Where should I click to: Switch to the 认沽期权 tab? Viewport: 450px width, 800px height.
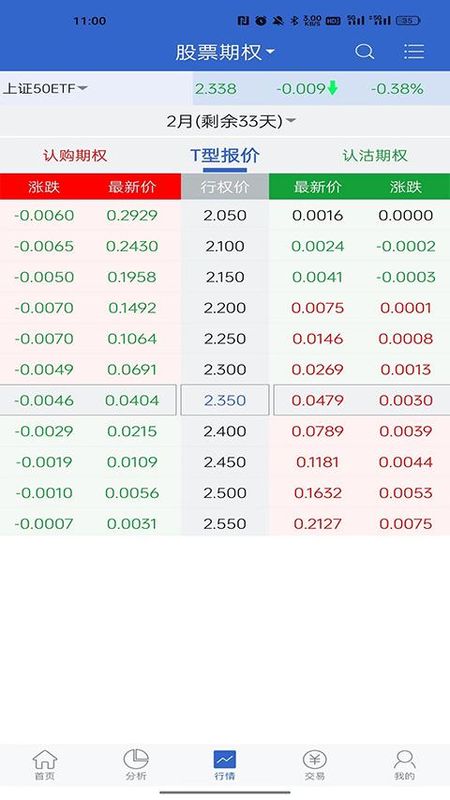click(375, 156)
